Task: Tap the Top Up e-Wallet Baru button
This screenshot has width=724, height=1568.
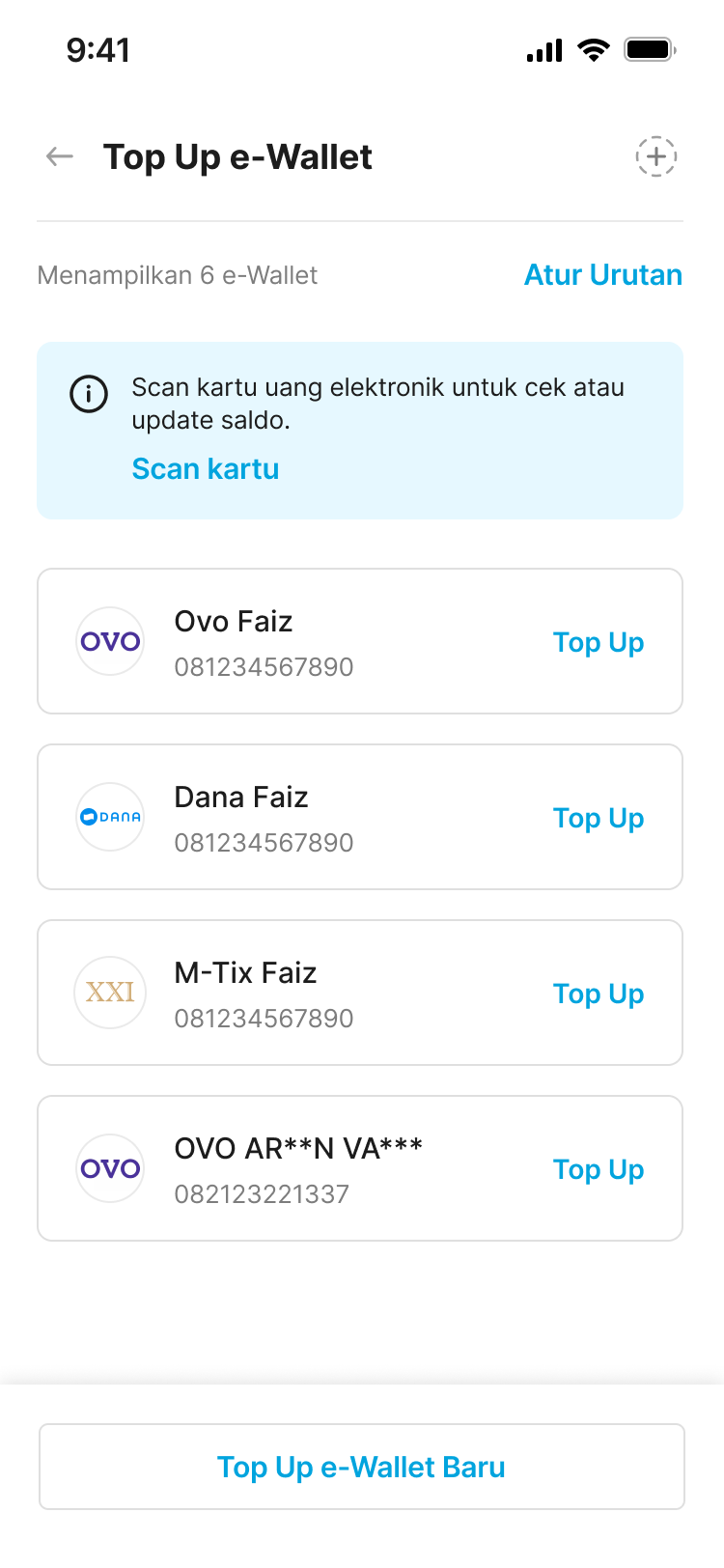Action: [361, 1467]
